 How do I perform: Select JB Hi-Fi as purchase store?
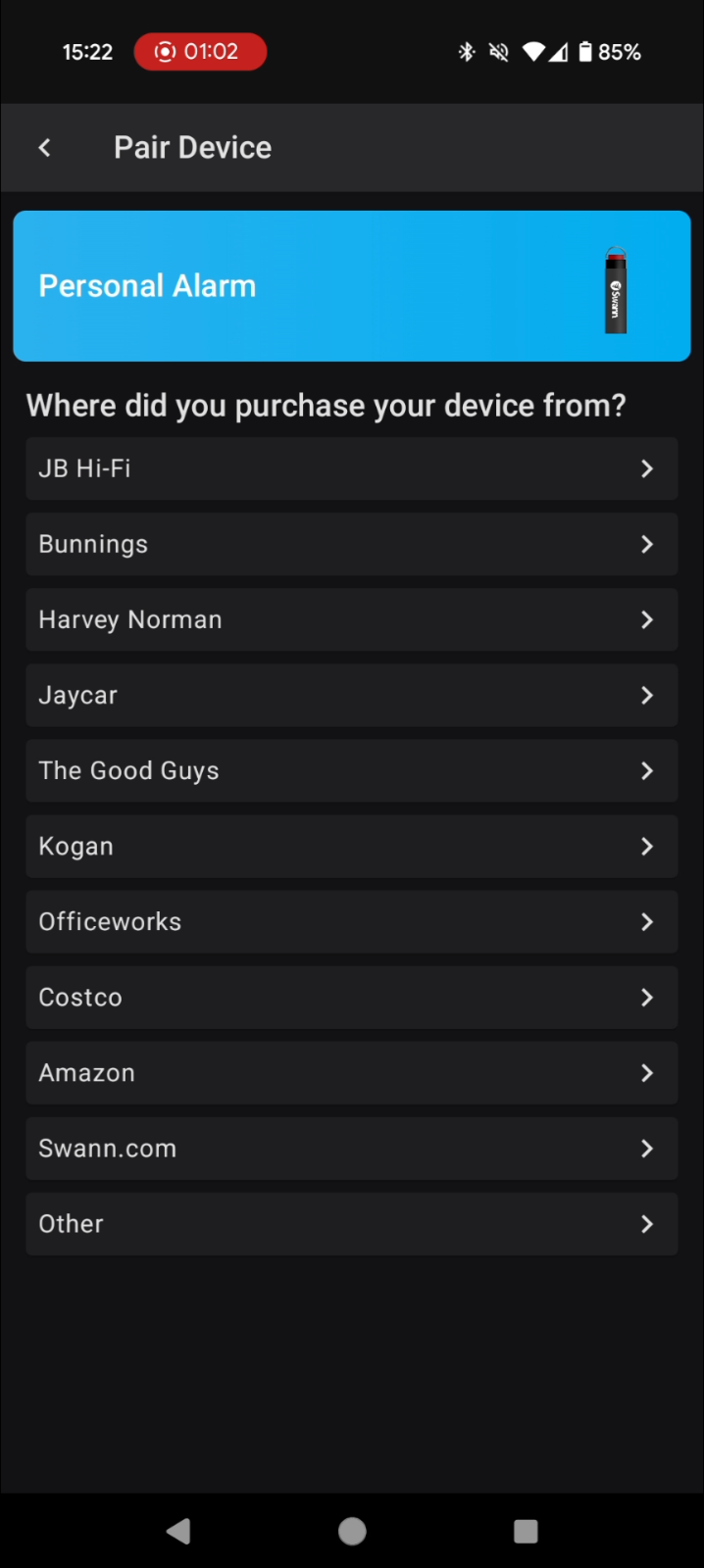click(x=351, y=468)
